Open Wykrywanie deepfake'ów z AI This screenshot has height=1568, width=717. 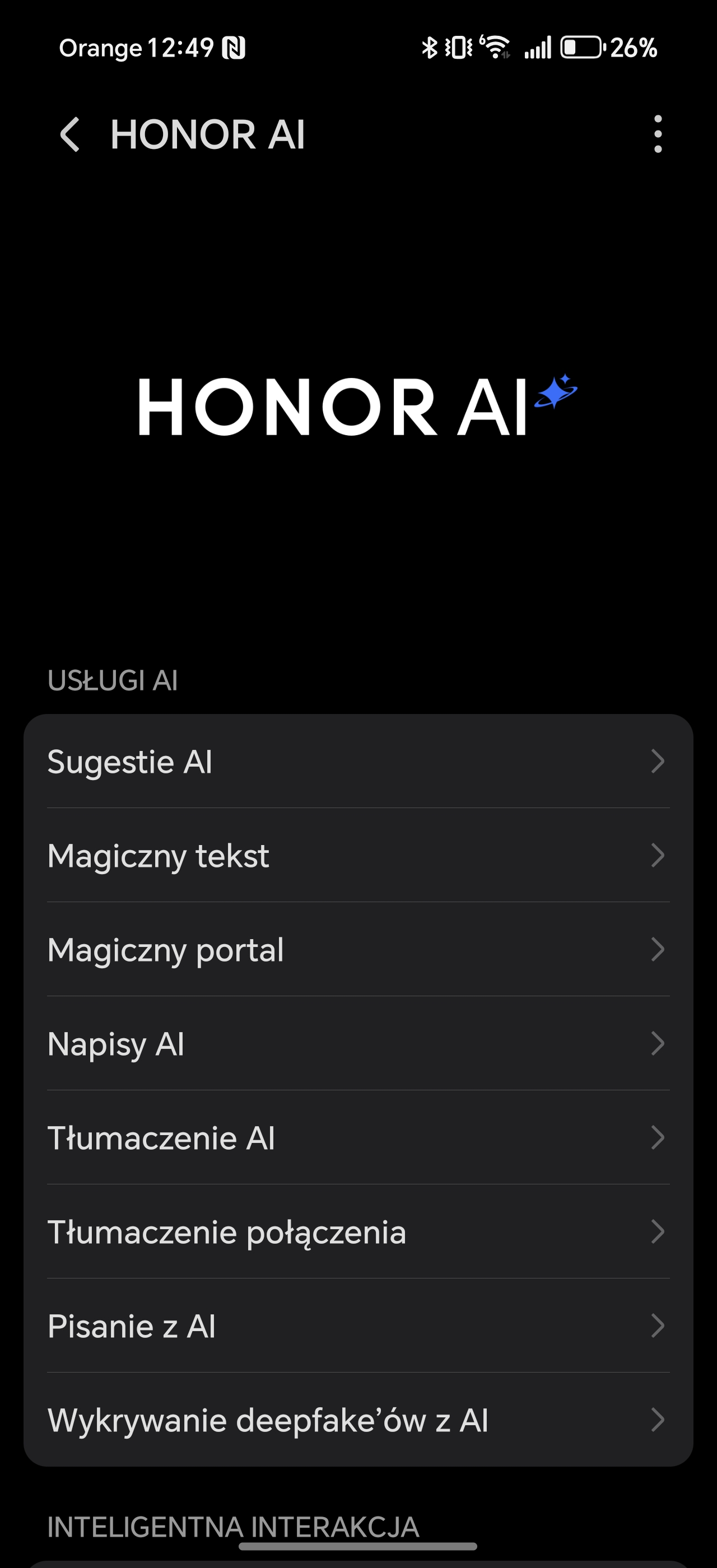pyautogui.click(x=358, y=1420)
